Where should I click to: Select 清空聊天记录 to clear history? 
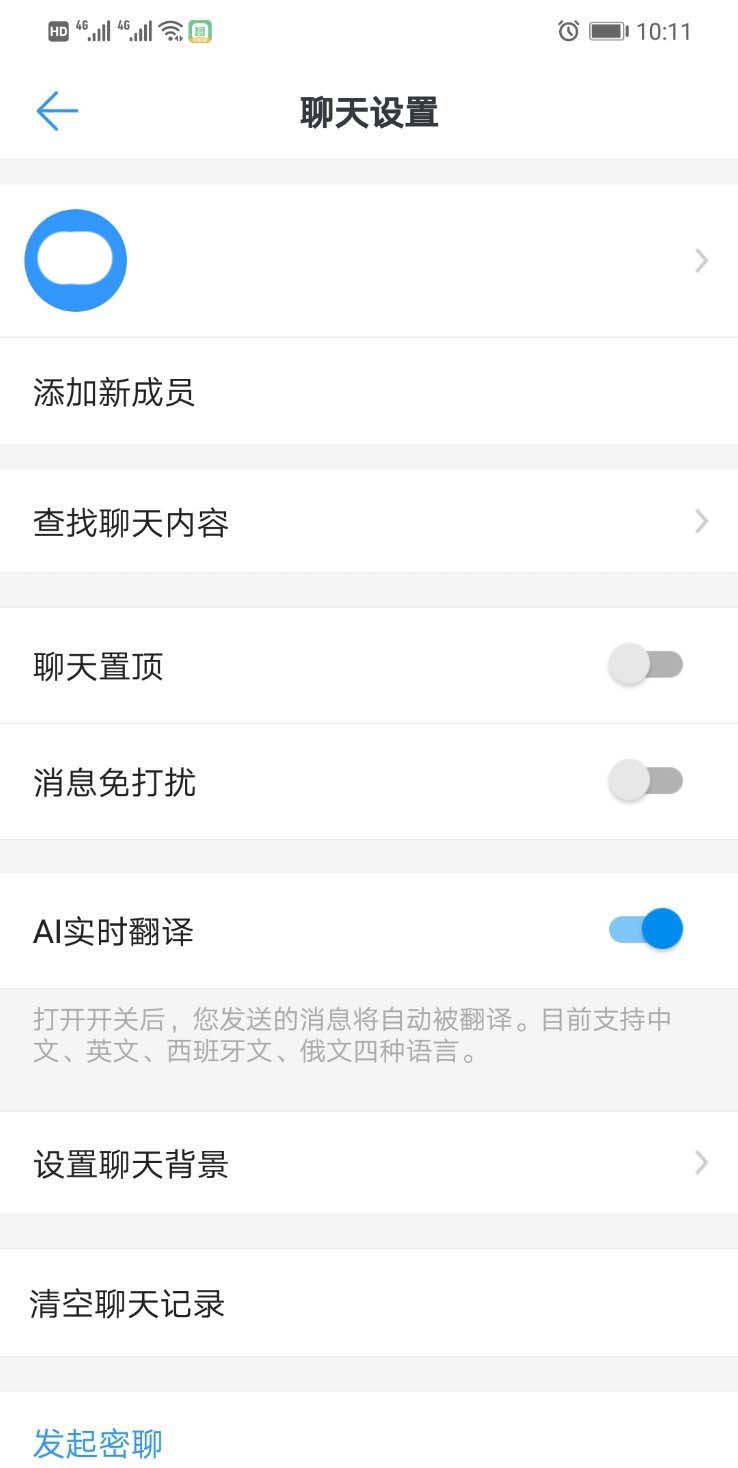pyautogui.click(x=128, y=1304)
